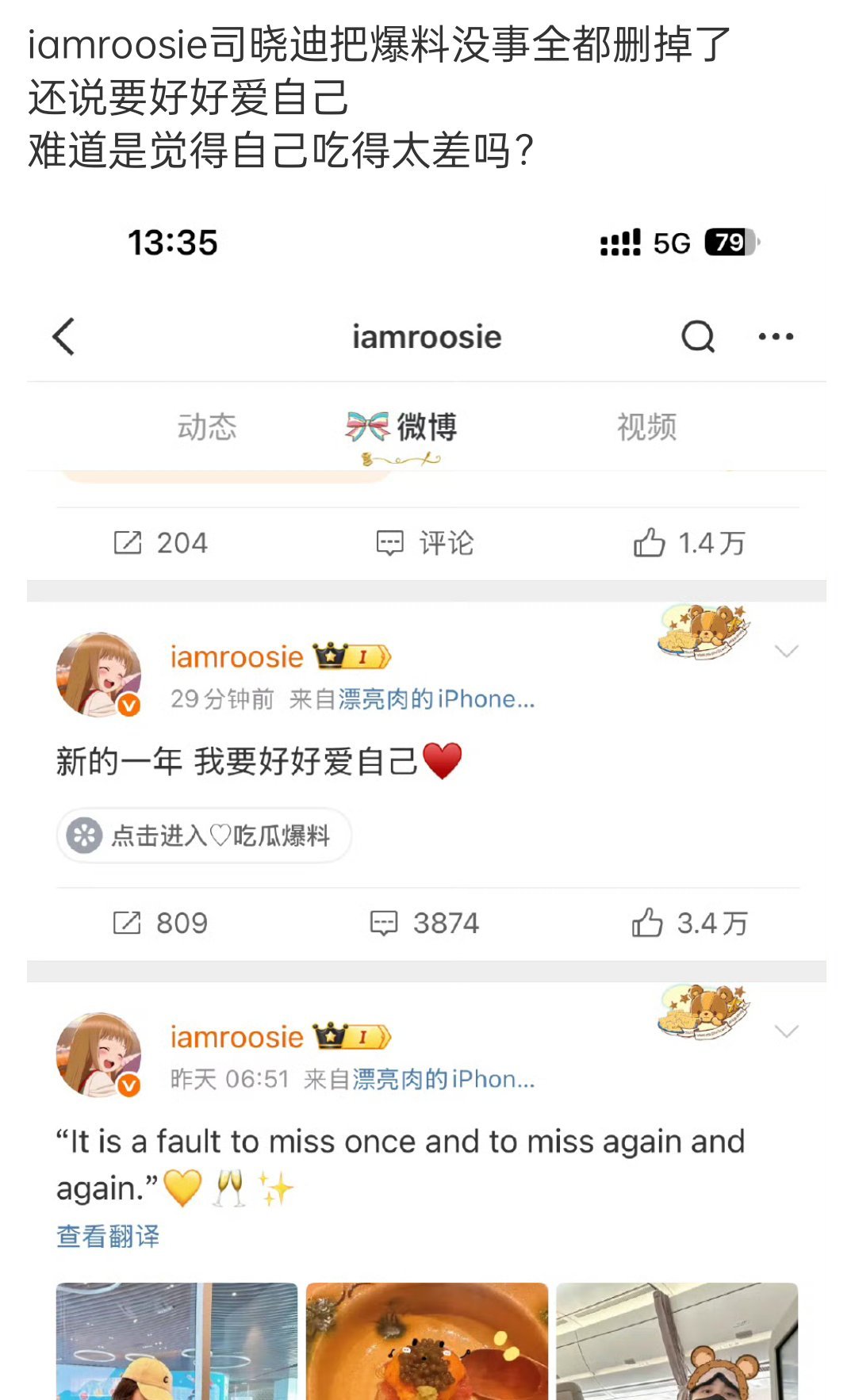
Task: Open the more options ellipsis menu
Action: pos(775,336)
